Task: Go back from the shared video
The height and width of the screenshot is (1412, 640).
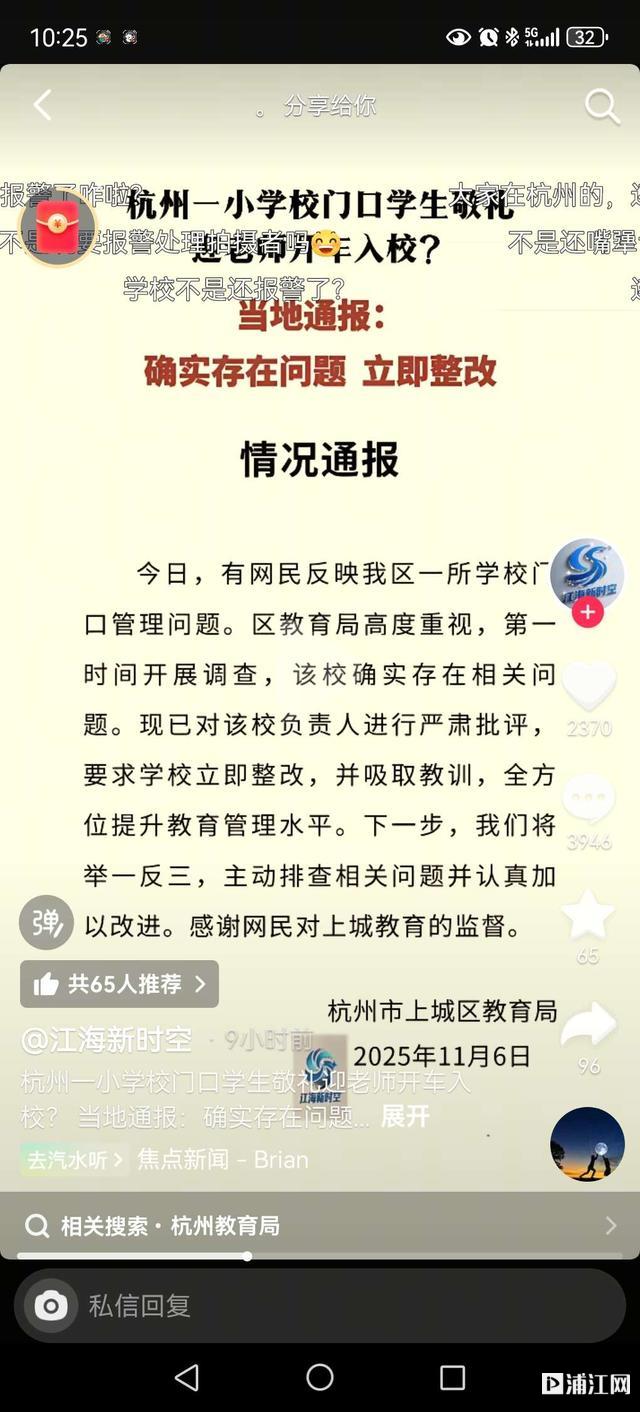Action: tap(42, 105)
